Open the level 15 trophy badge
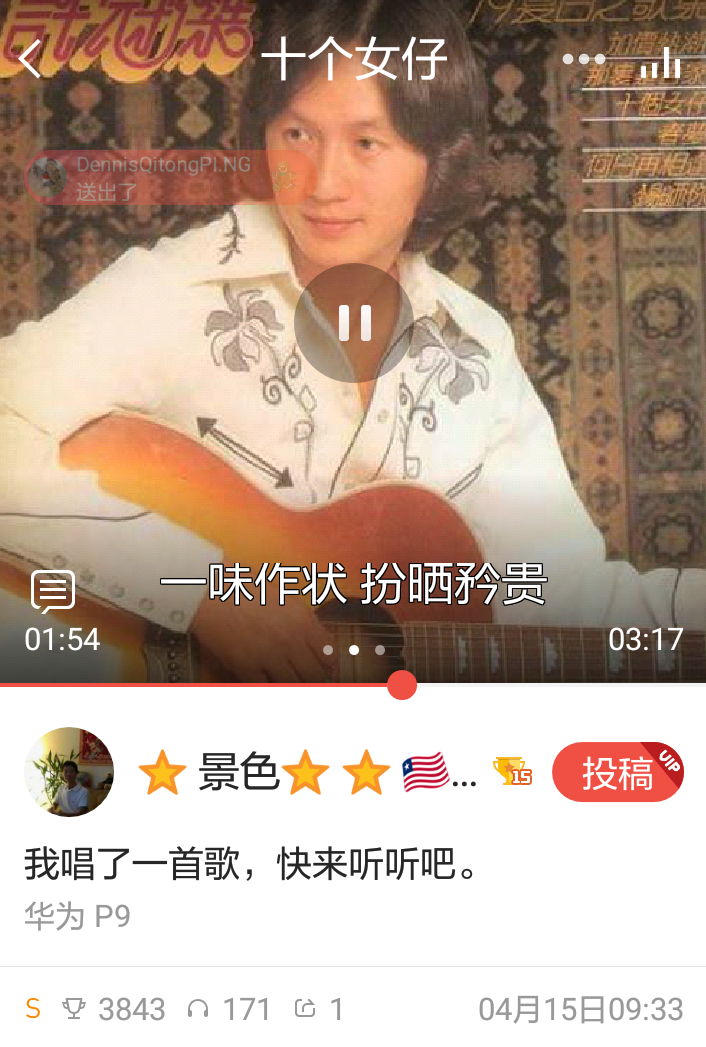Viewport: 706px width, 1047px height. 512,772
